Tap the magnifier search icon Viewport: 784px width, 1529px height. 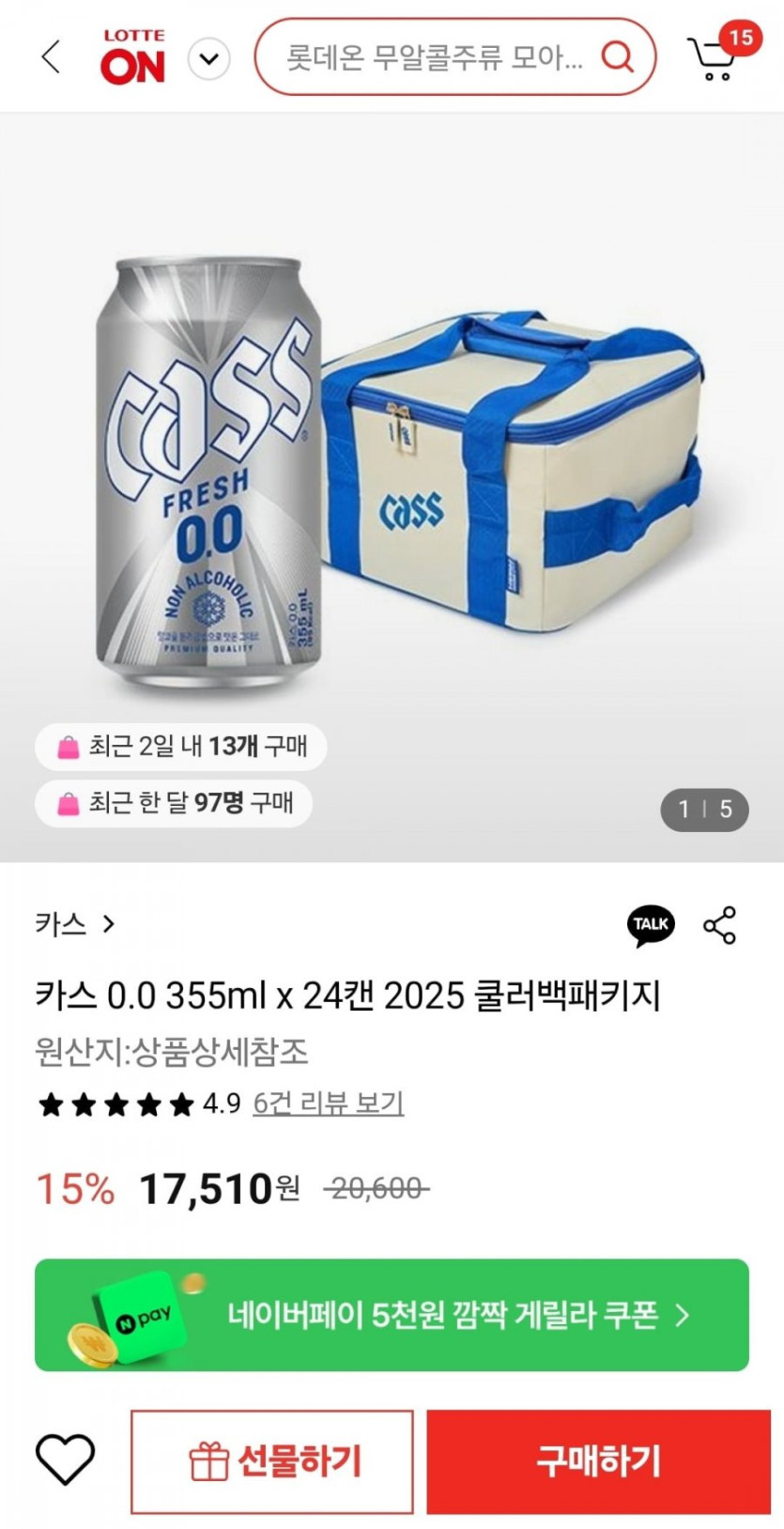tap(617, 57)
